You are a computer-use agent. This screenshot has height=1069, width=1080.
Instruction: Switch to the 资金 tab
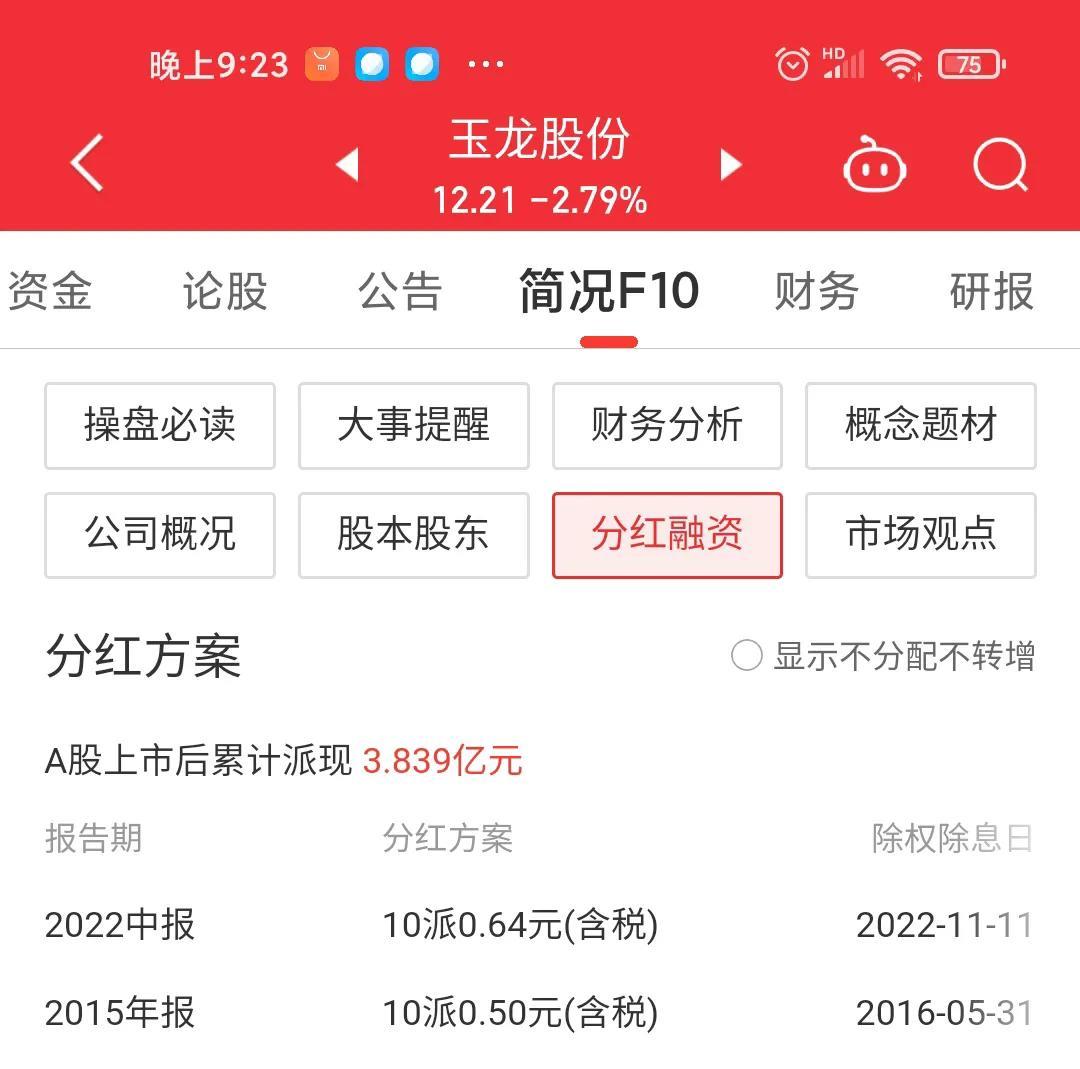coord(50,292)
